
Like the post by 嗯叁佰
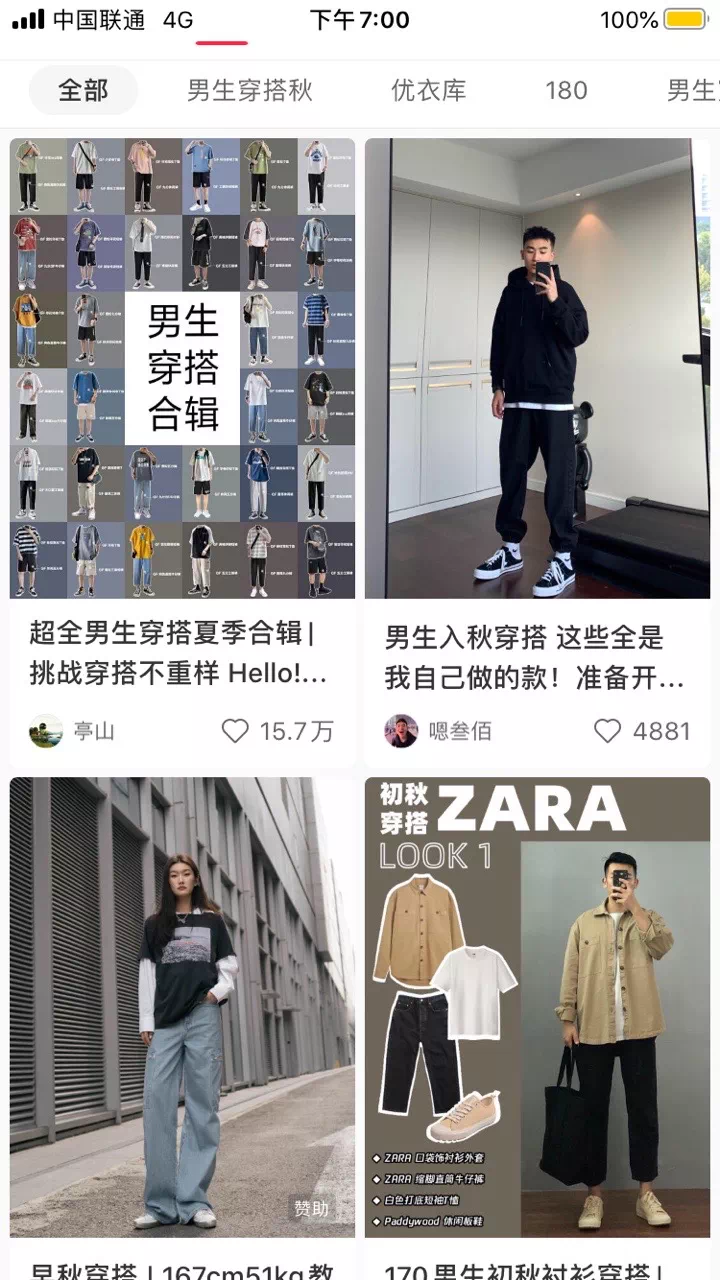(608, 731)
